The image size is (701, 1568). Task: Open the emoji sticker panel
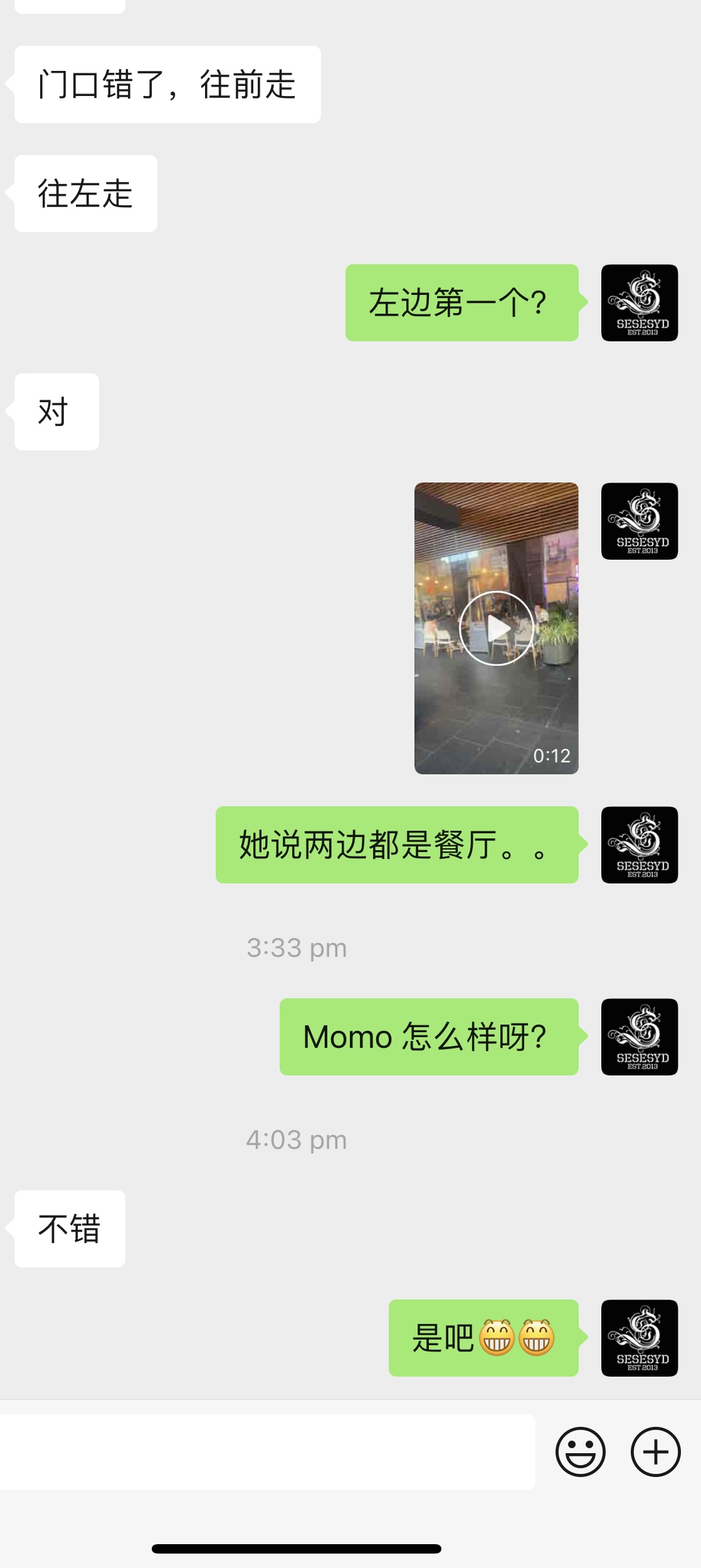click(580, 1451)
